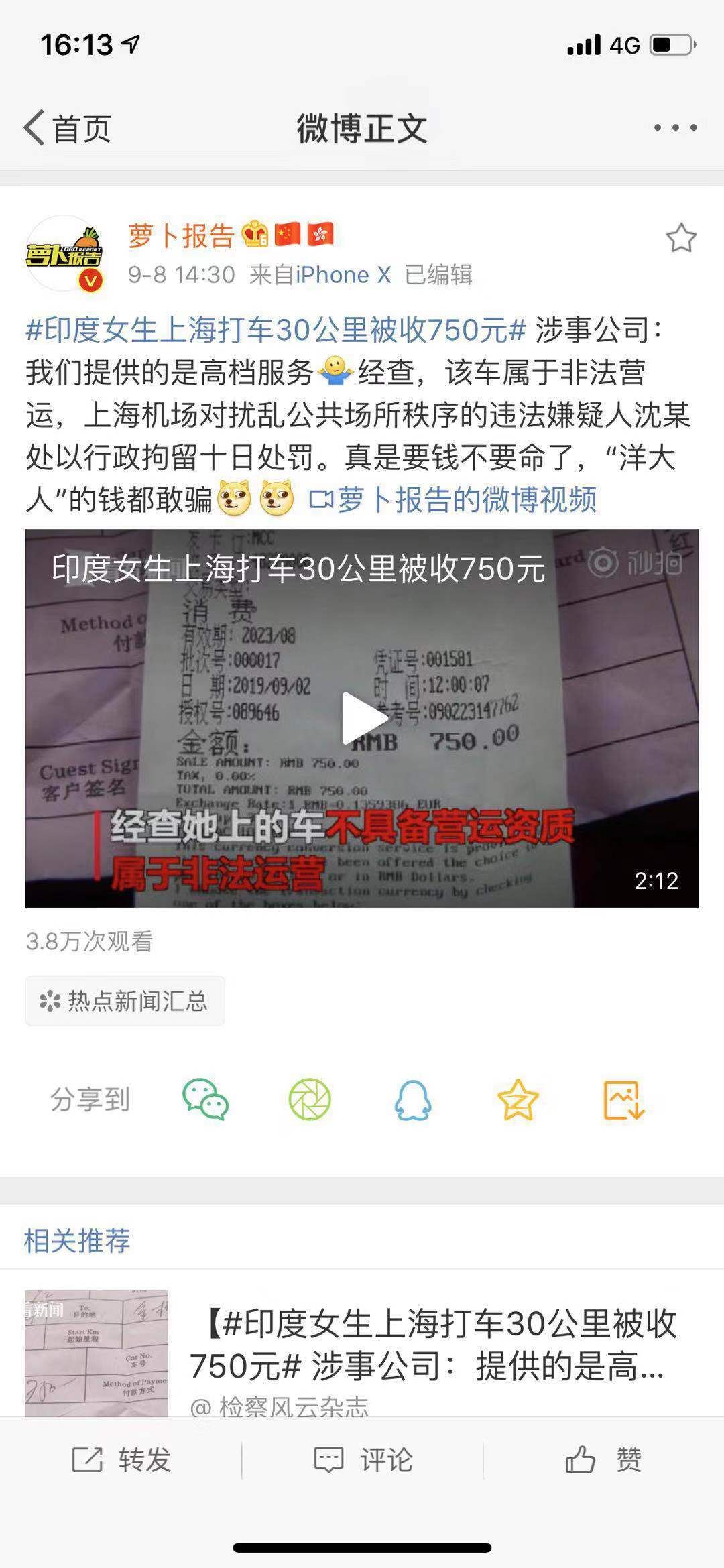The height and width of the screenshot is (1568, 724).
Task: Save post as image
Action: 623,1099
